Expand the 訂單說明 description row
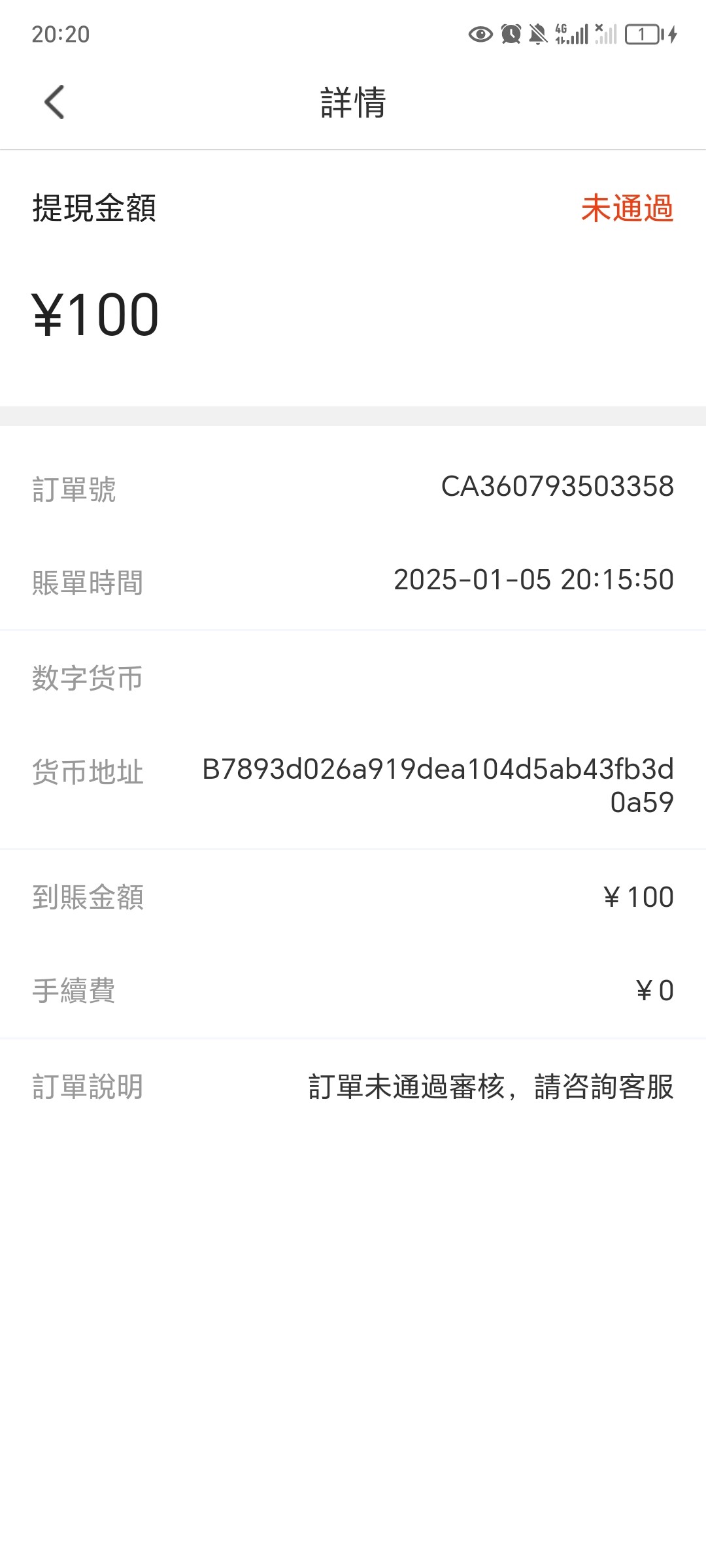This screenshot has width=706, height=1568. coord(353,1089)
